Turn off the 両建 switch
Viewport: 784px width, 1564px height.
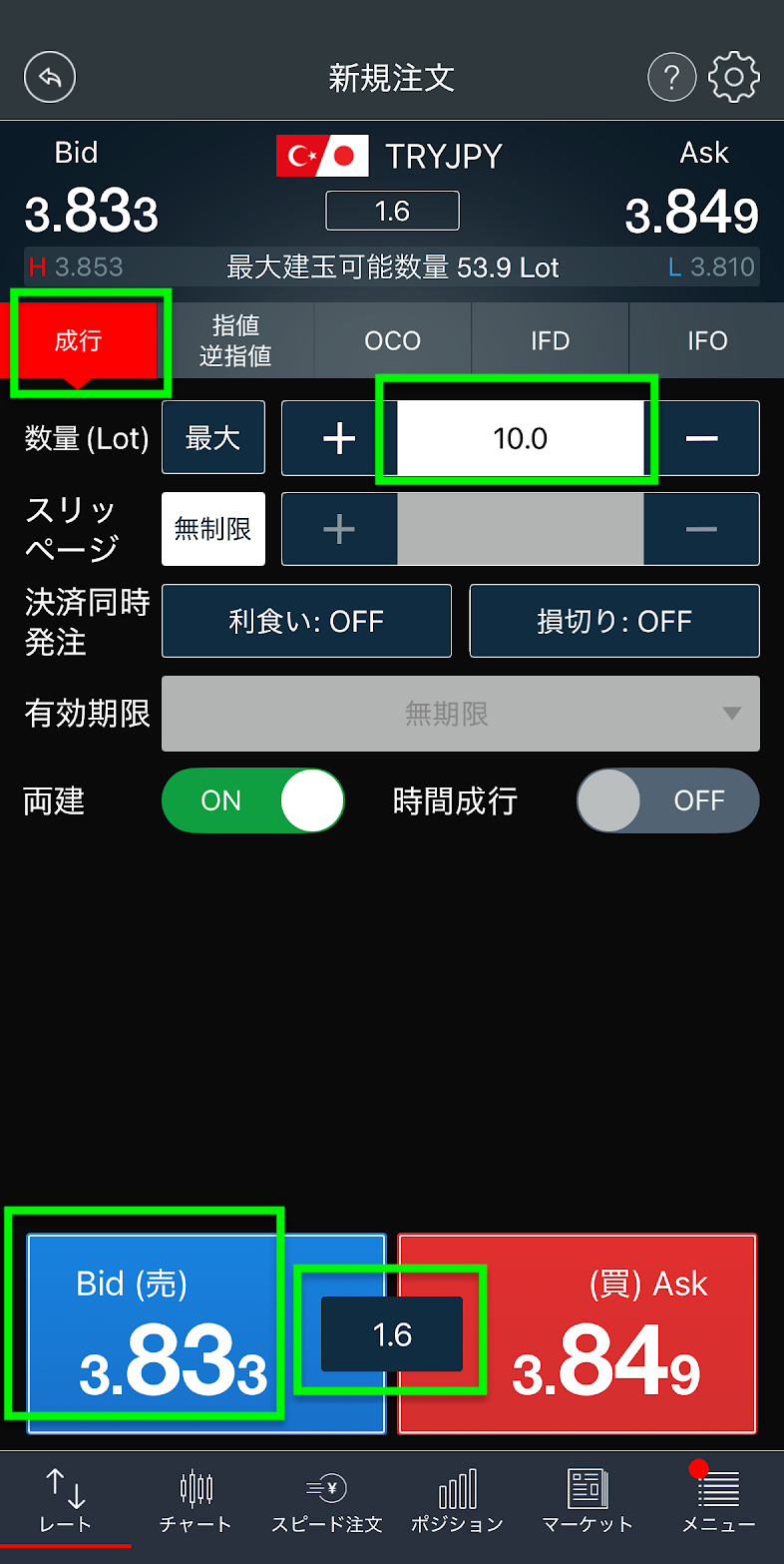pos(252,800)
